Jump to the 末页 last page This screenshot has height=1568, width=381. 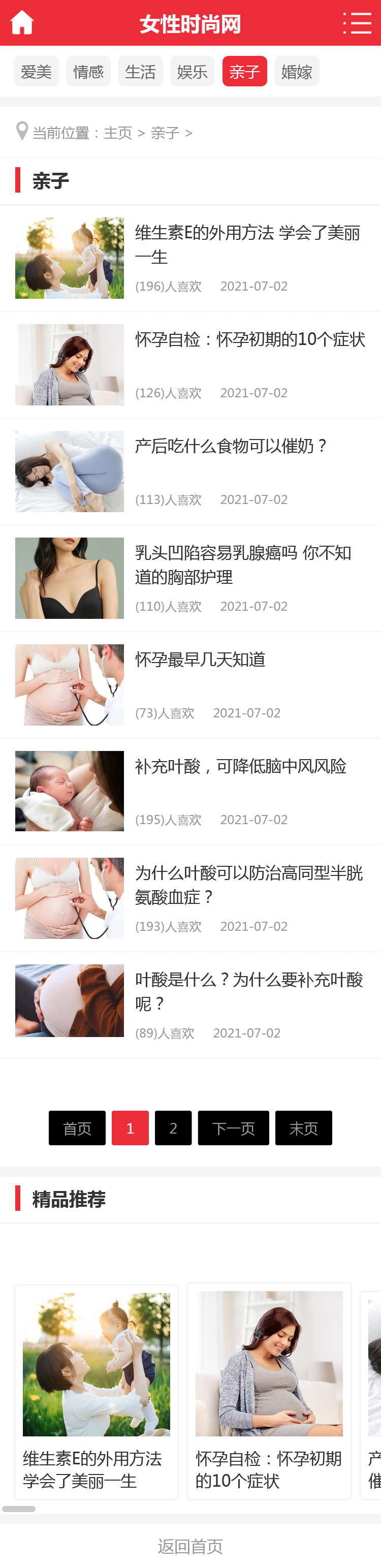(303, 1128)
